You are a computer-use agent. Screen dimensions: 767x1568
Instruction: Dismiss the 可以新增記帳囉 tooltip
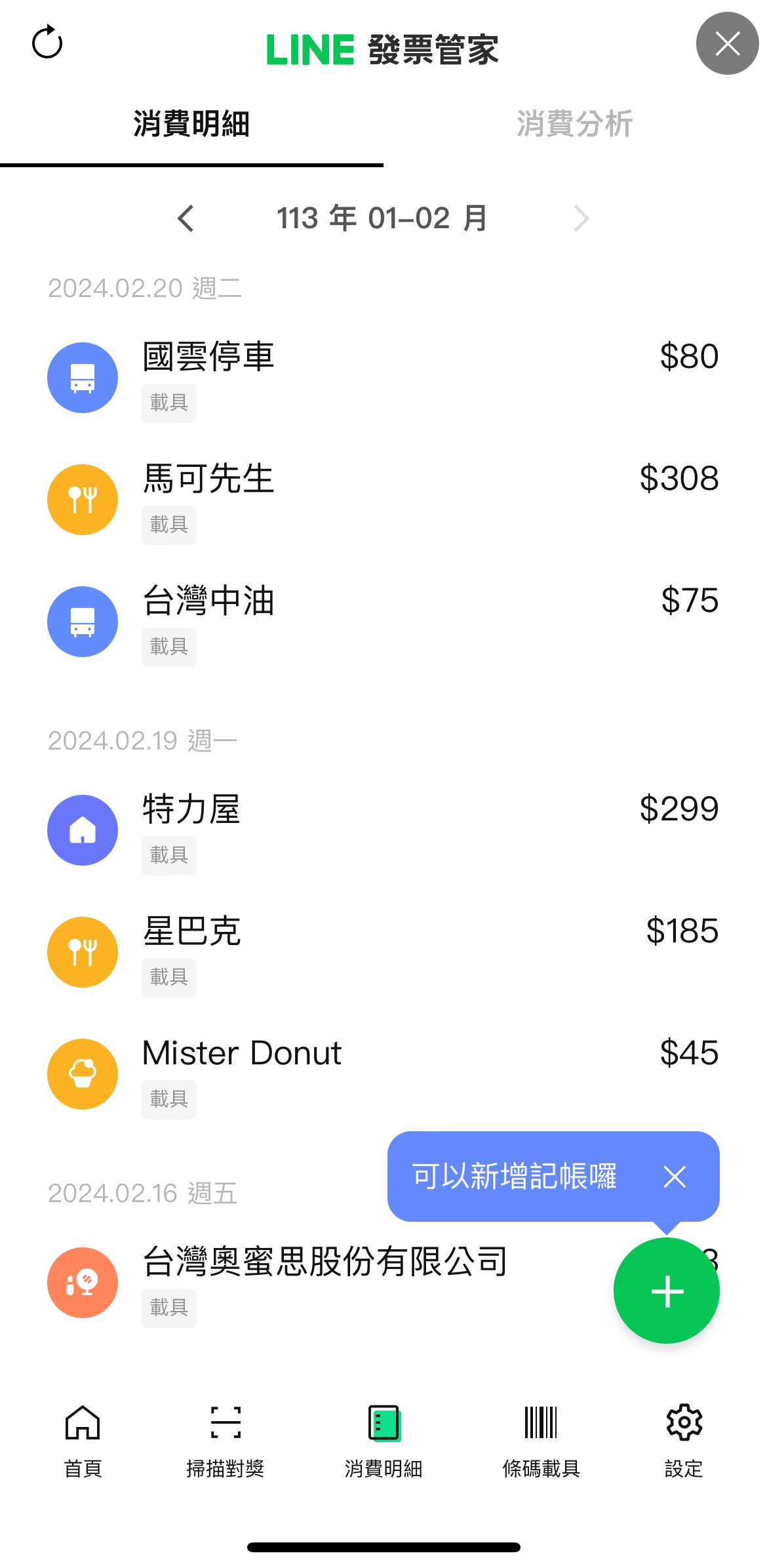pyautogui.click(x=675, y=1176)
